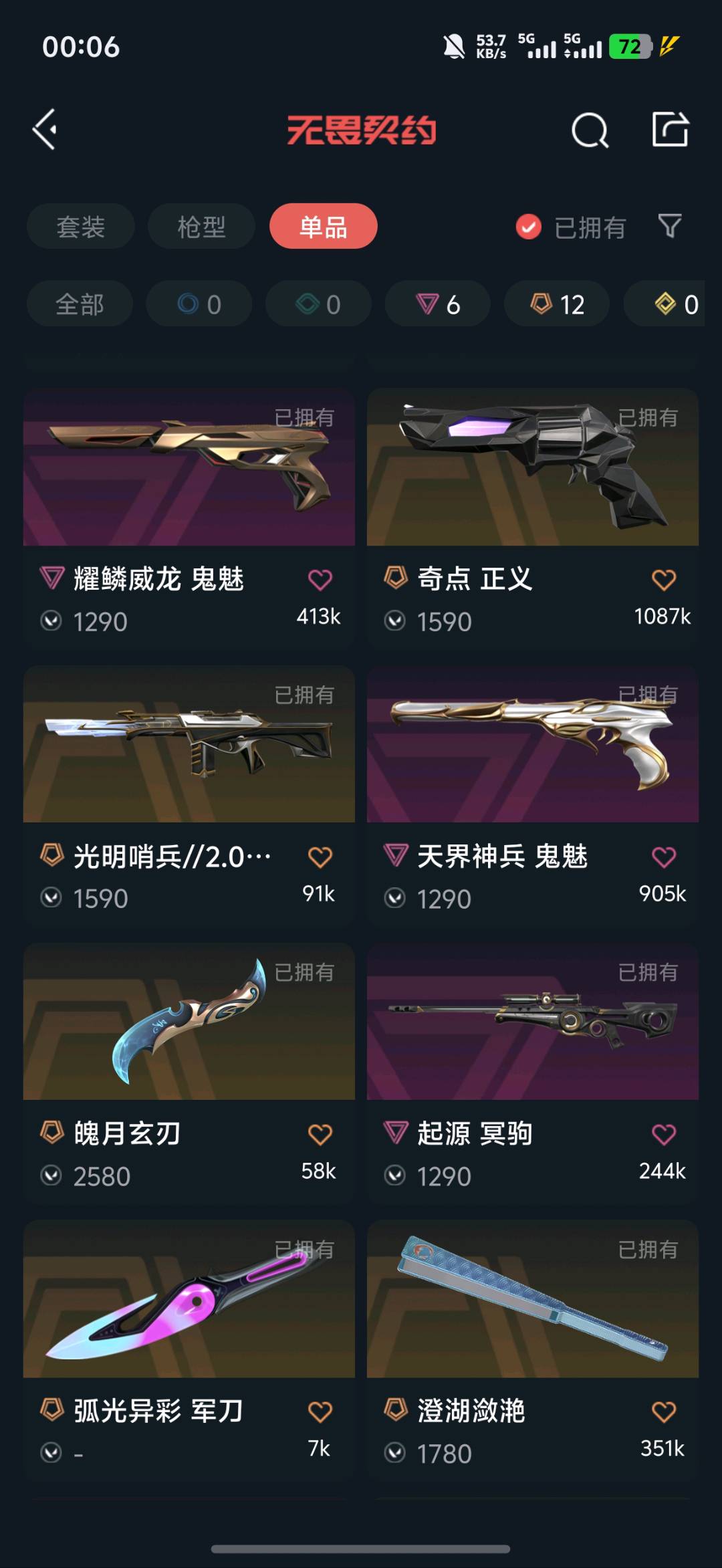The image size is (722, 1568).
Task: Like the 天界神兵 鬼魅 skin
Action: [664, 857]
